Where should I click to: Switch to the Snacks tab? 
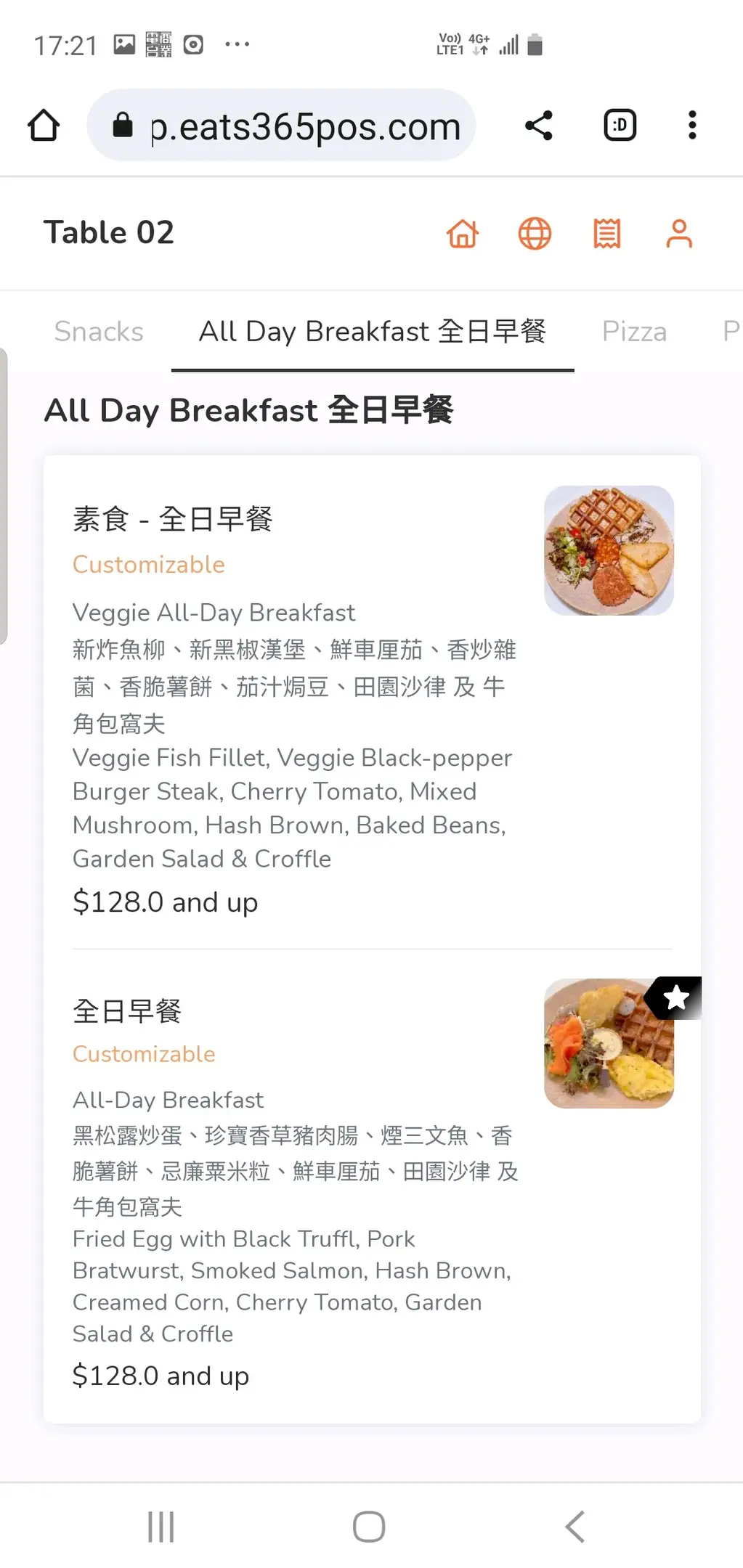click(99, 332)
